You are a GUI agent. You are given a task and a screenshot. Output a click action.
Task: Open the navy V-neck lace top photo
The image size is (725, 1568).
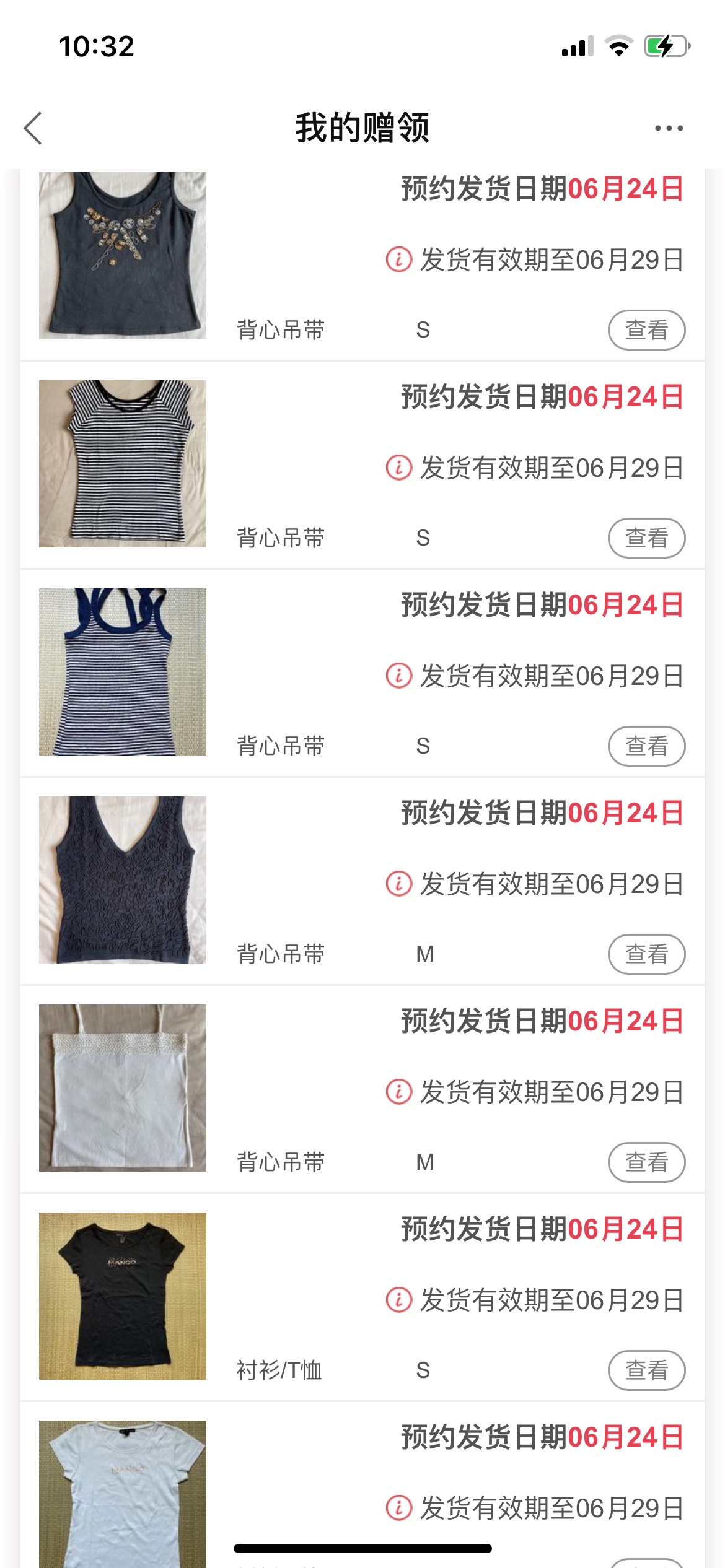pyautogui.click(x=123, y=880)
